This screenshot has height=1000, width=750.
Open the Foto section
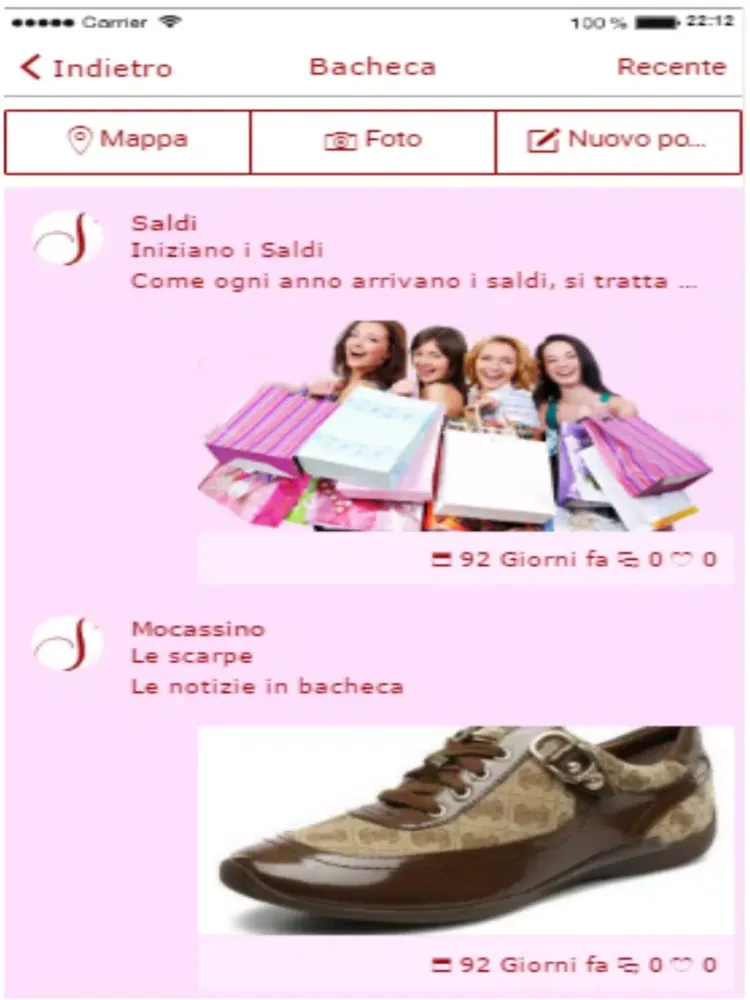tap(373, 140)
